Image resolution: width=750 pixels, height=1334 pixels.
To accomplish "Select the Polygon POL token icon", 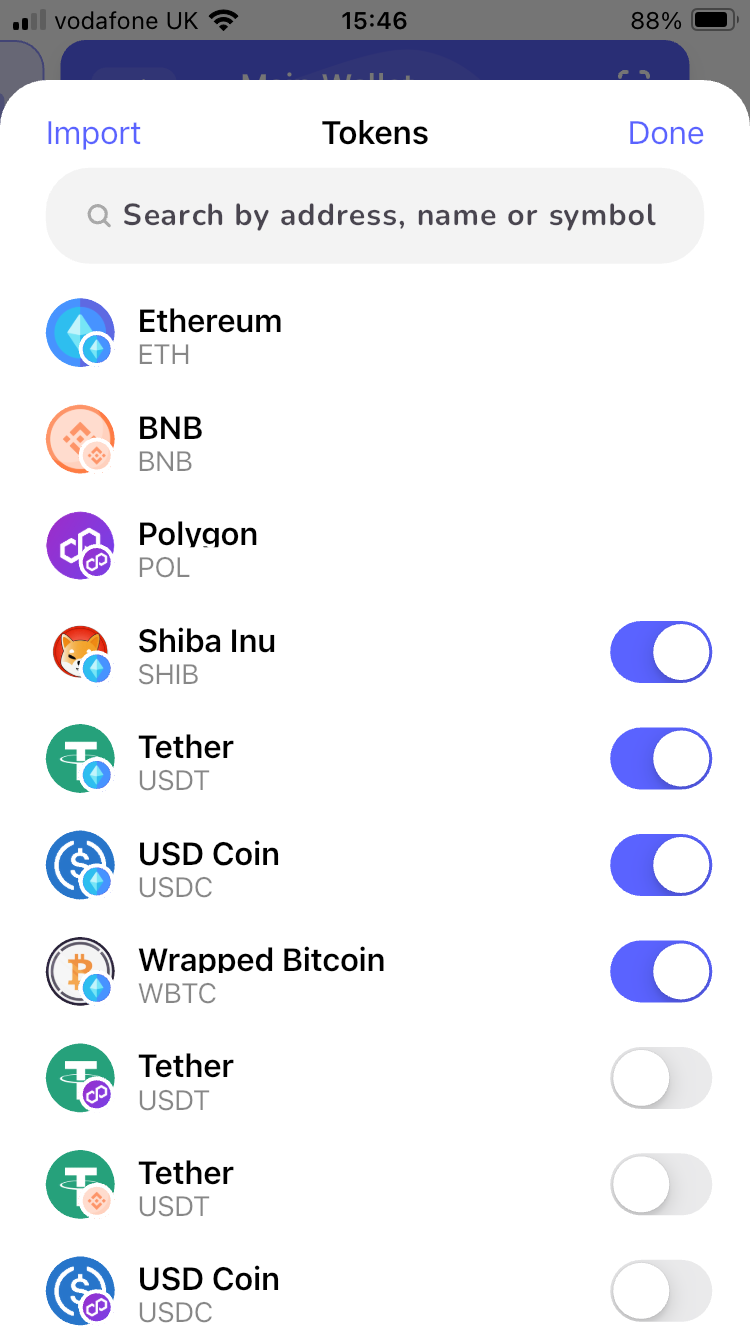I will (80, 546).
